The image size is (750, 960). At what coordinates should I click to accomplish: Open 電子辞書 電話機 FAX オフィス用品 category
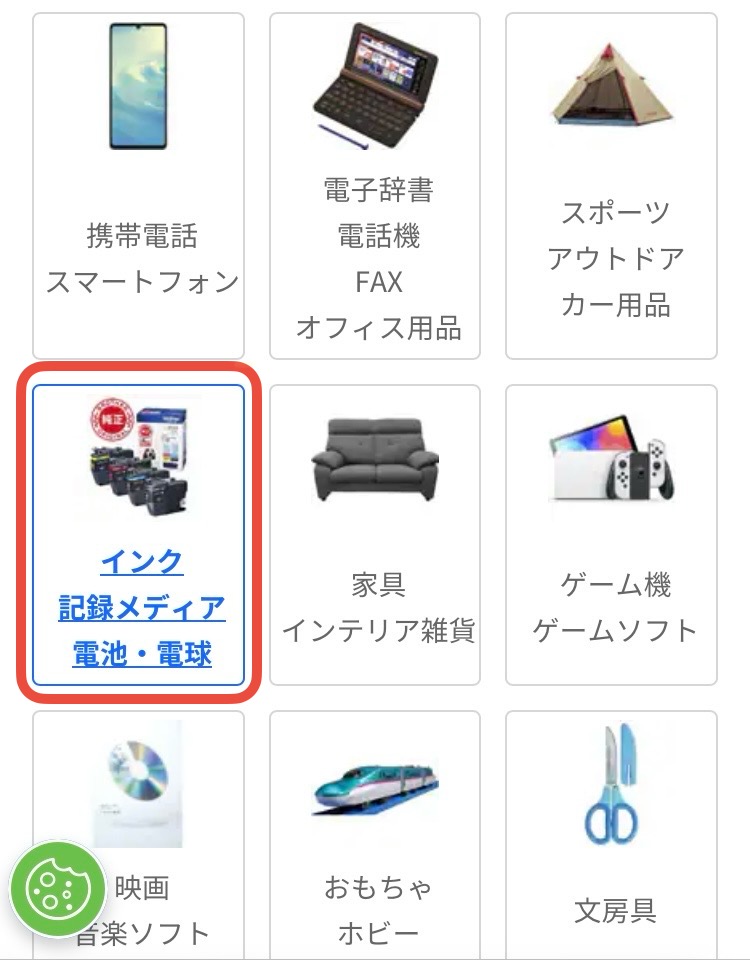375,186
